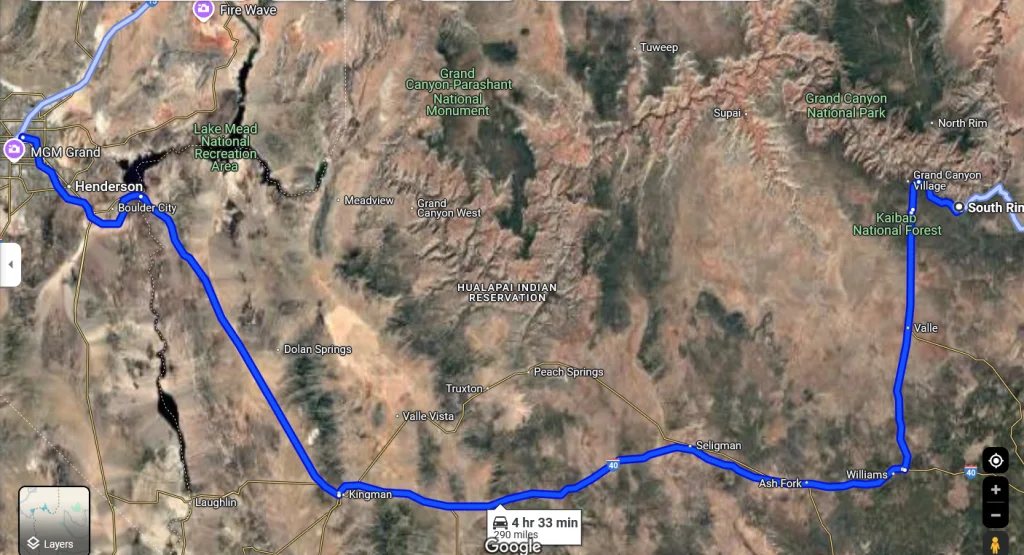Select the South Rim destination marker

pos(959,207)
